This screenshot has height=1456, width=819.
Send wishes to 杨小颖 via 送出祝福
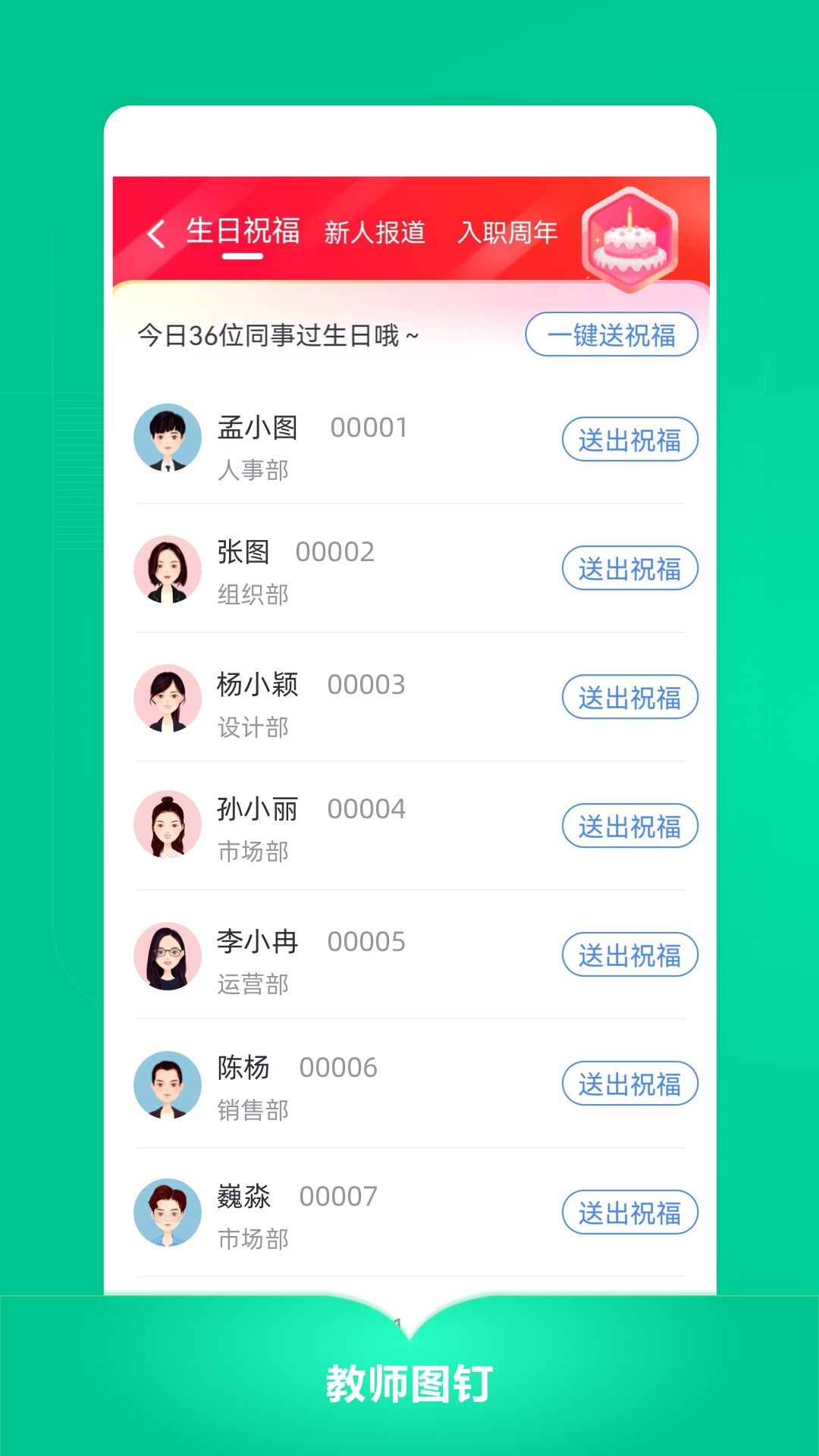(x=630, y=698)
